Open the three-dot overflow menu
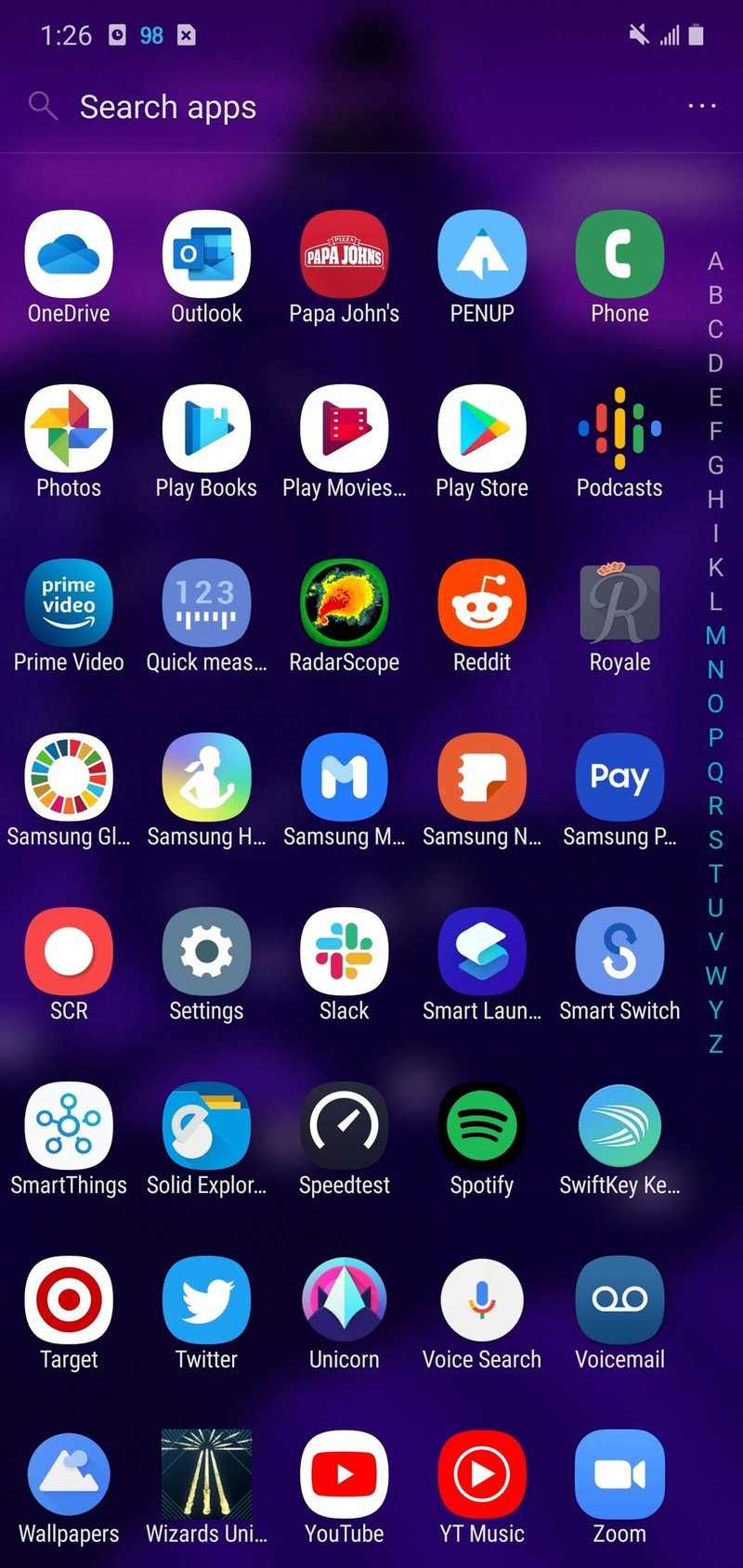 [x=702, y=106]
